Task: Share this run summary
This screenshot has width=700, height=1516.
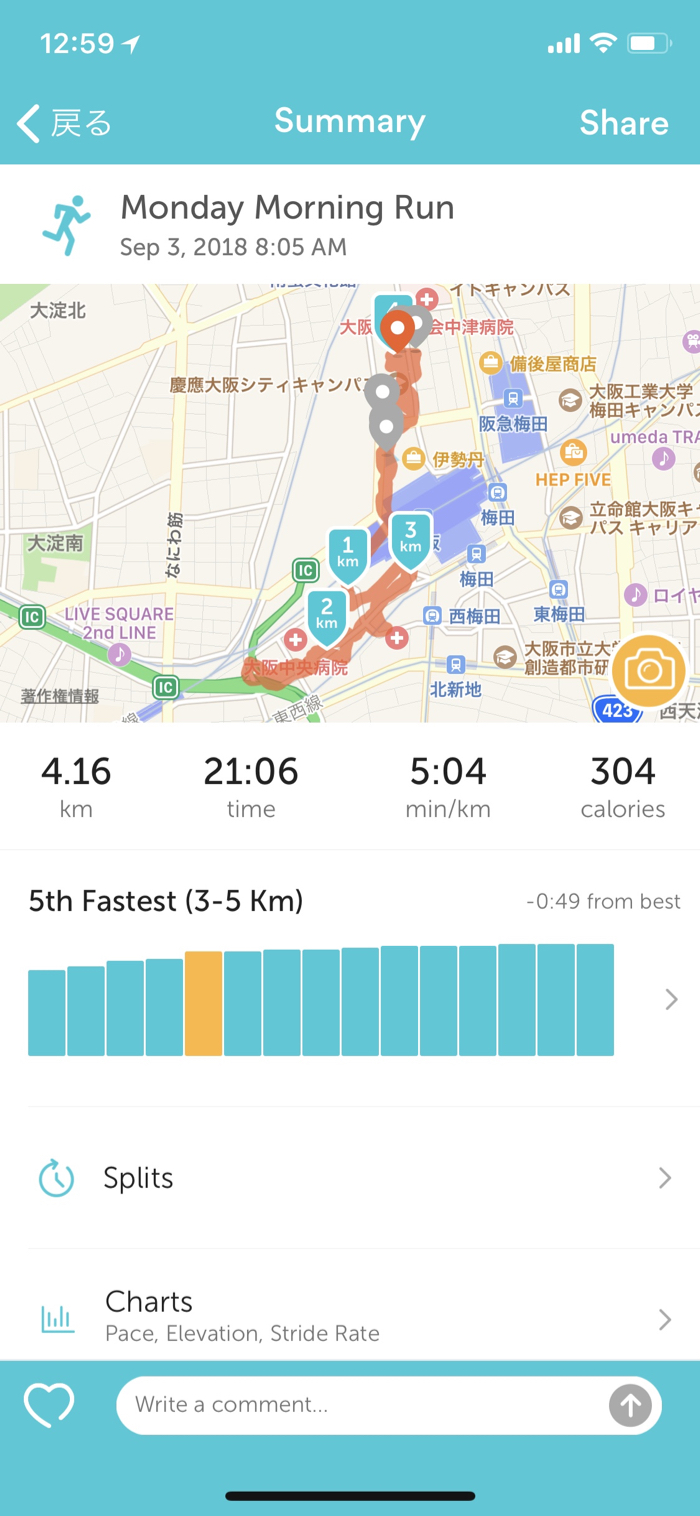Action: click(623, 123)
